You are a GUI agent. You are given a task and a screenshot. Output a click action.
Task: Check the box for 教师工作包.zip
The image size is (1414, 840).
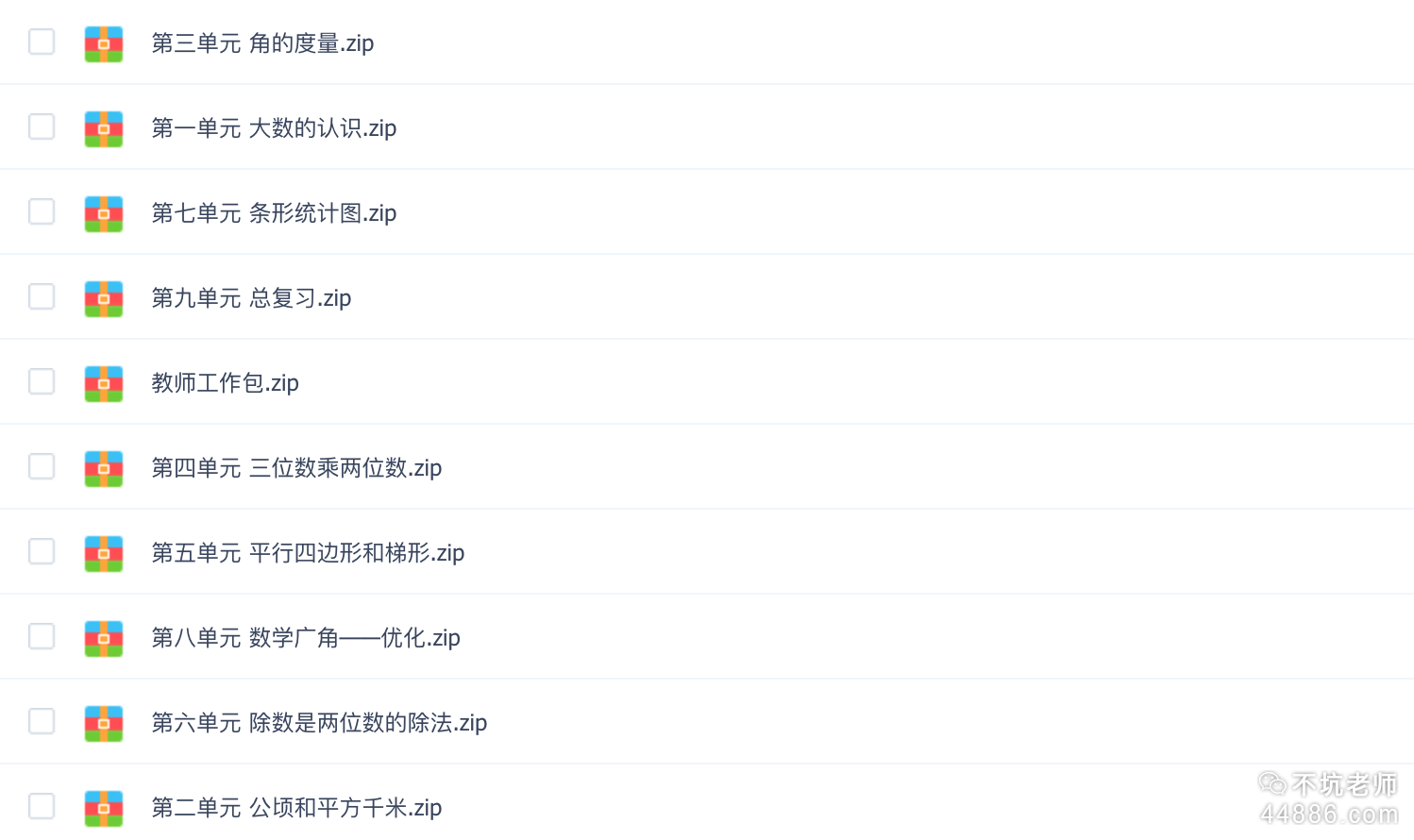(x=42, y=382)
